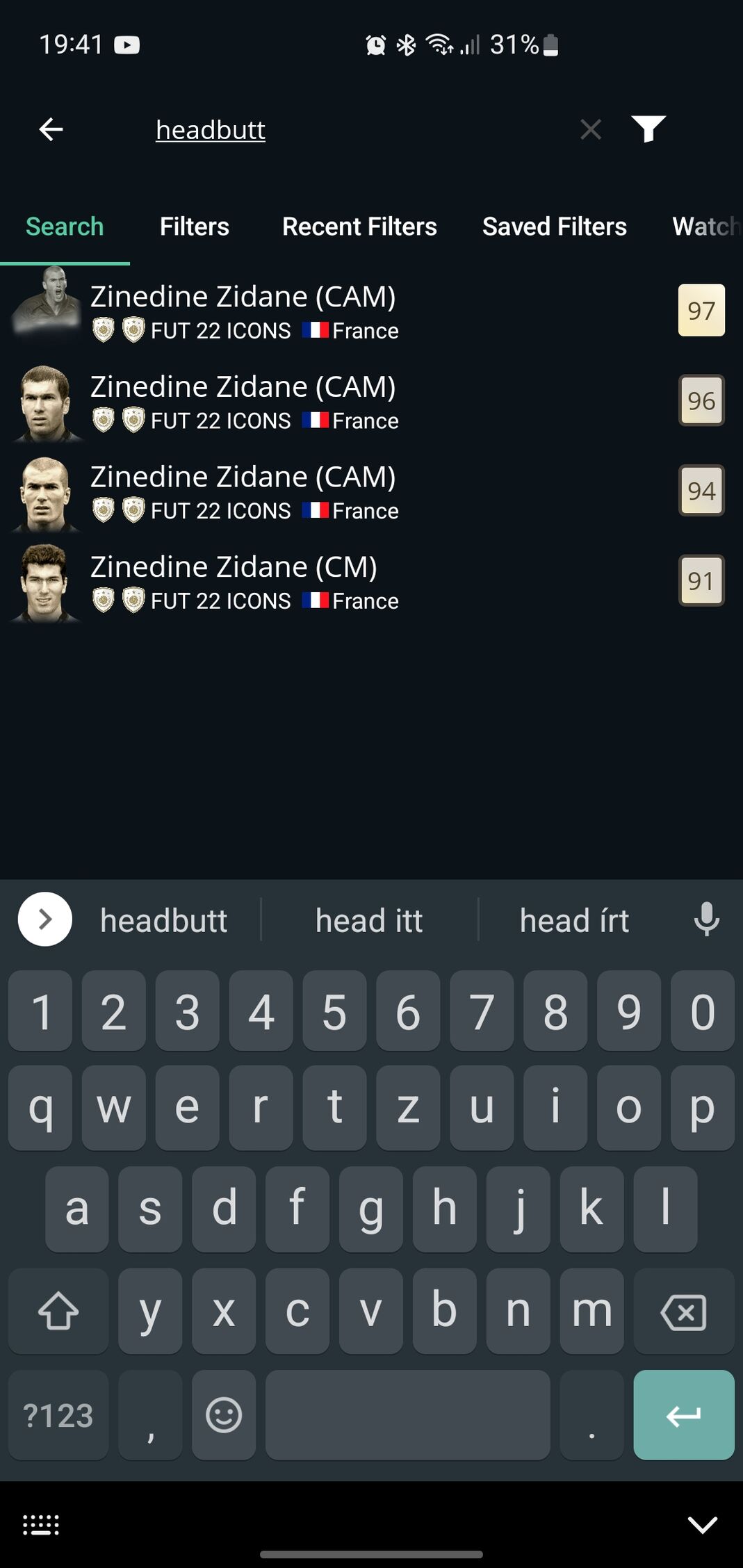Switch to the Saved Filters tab

(554, 227)
